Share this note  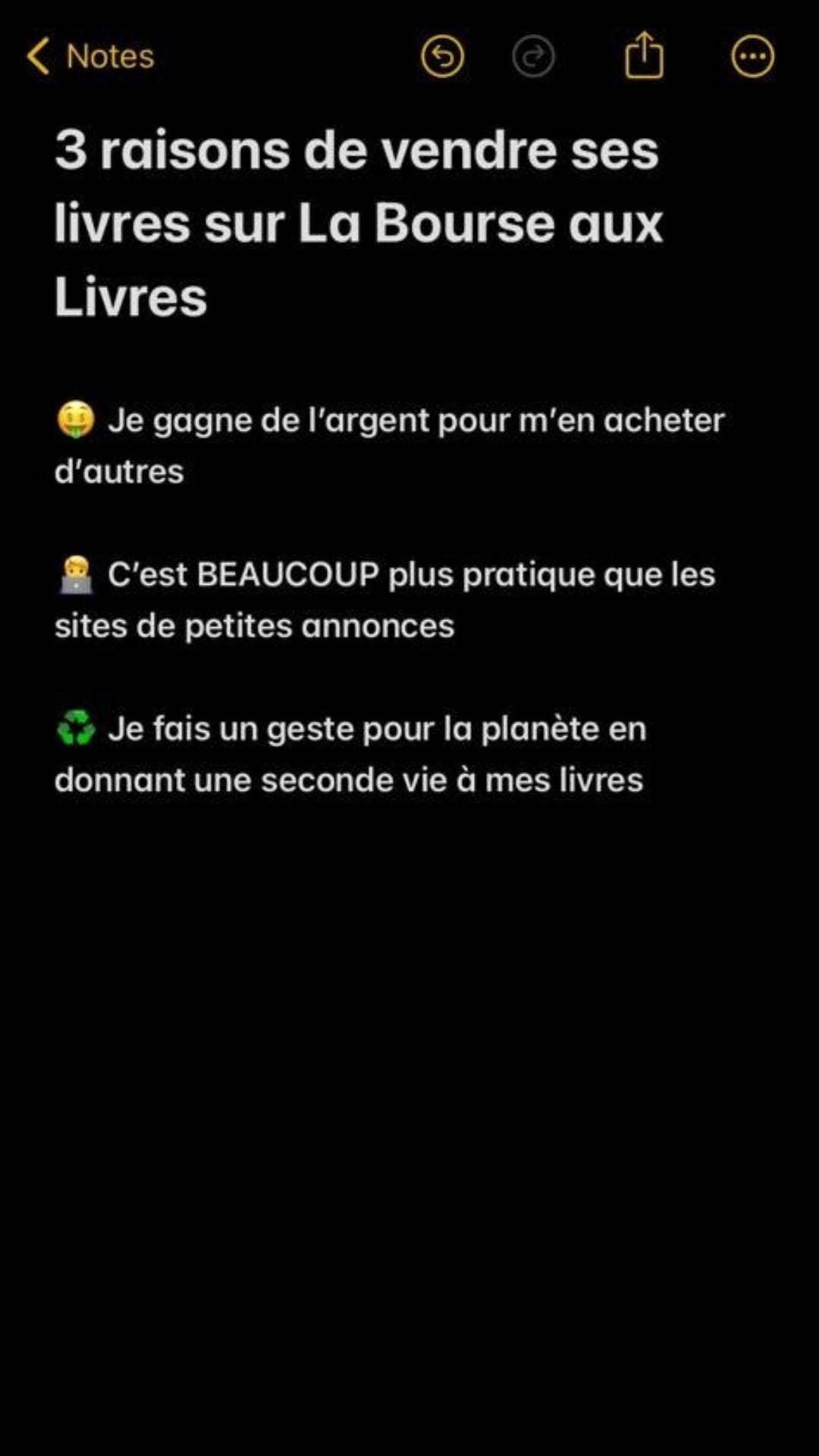pos(644,55)
